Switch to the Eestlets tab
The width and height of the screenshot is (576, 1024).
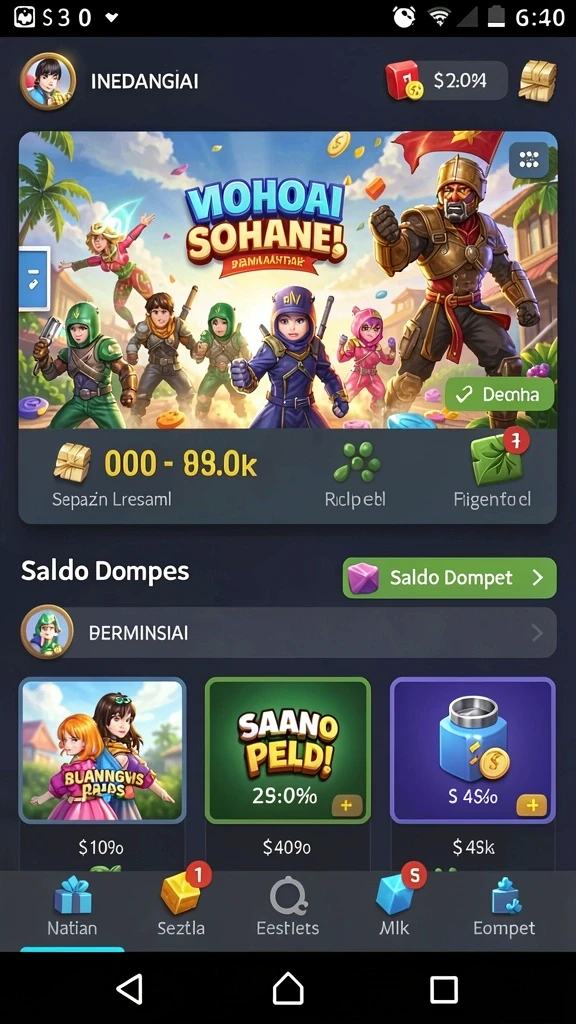[288, 908]
